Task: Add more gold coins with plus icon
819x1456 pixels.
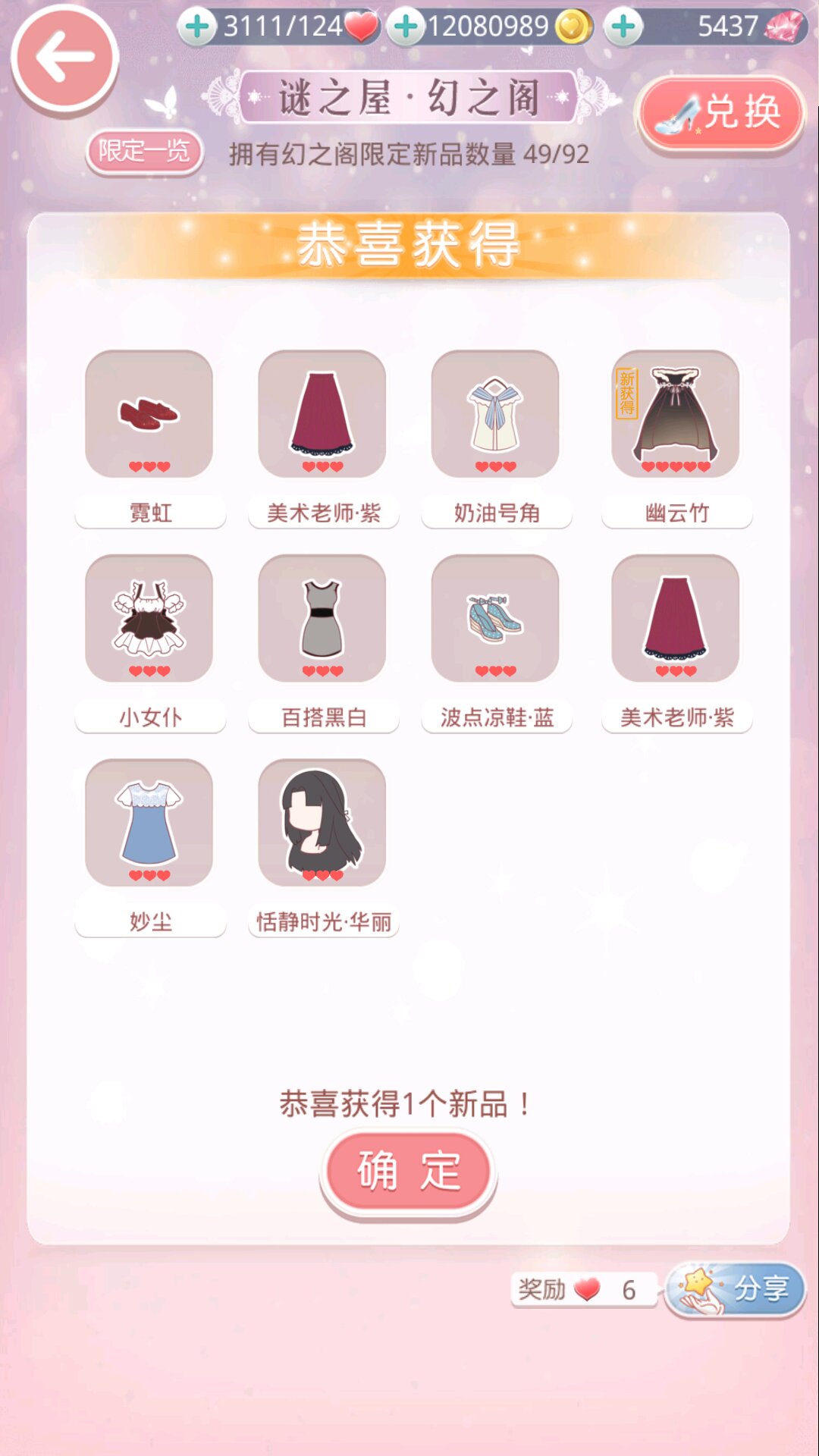Action: click(406, 27)
